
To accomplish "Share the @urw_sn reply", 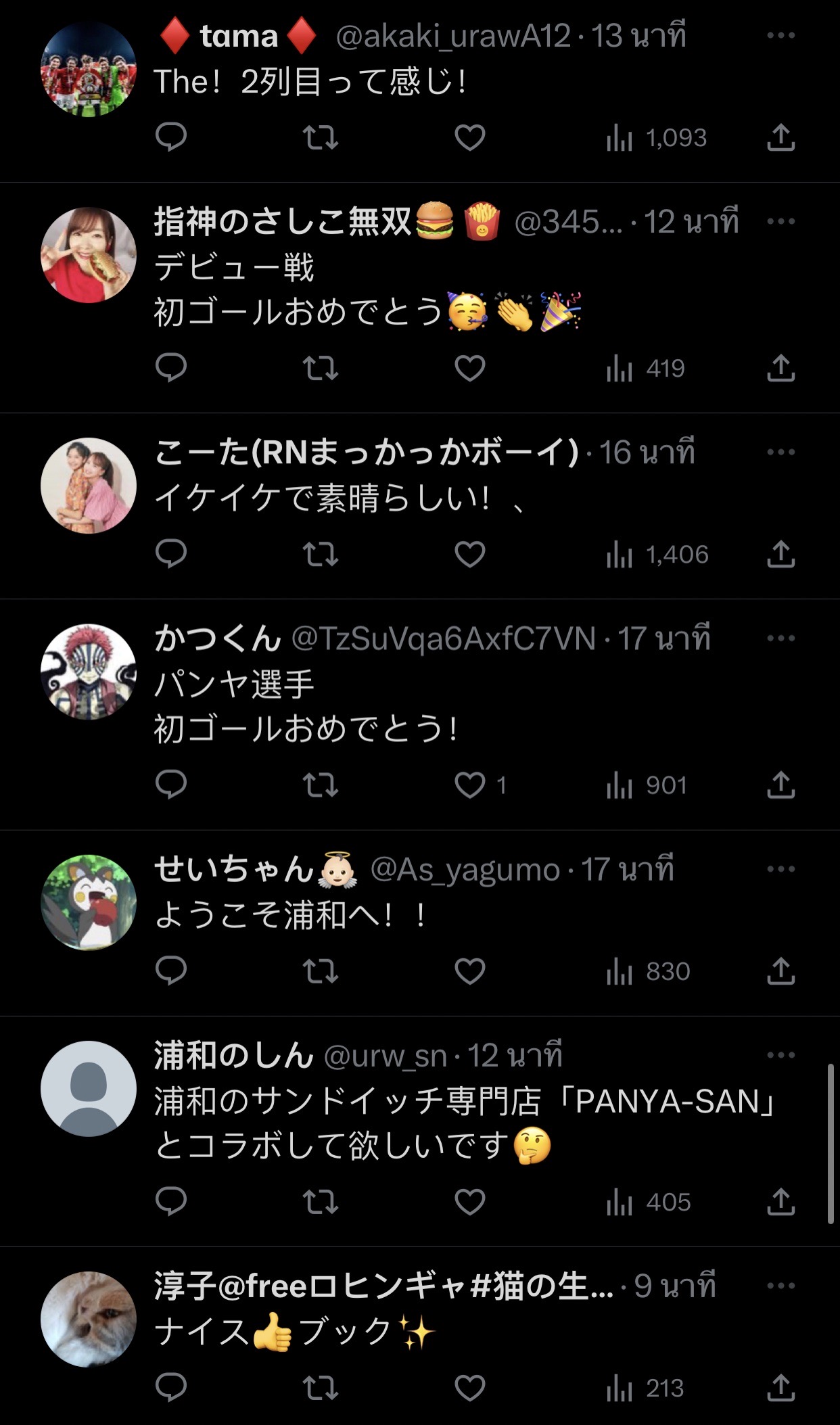I will [x=780, y=1202].
